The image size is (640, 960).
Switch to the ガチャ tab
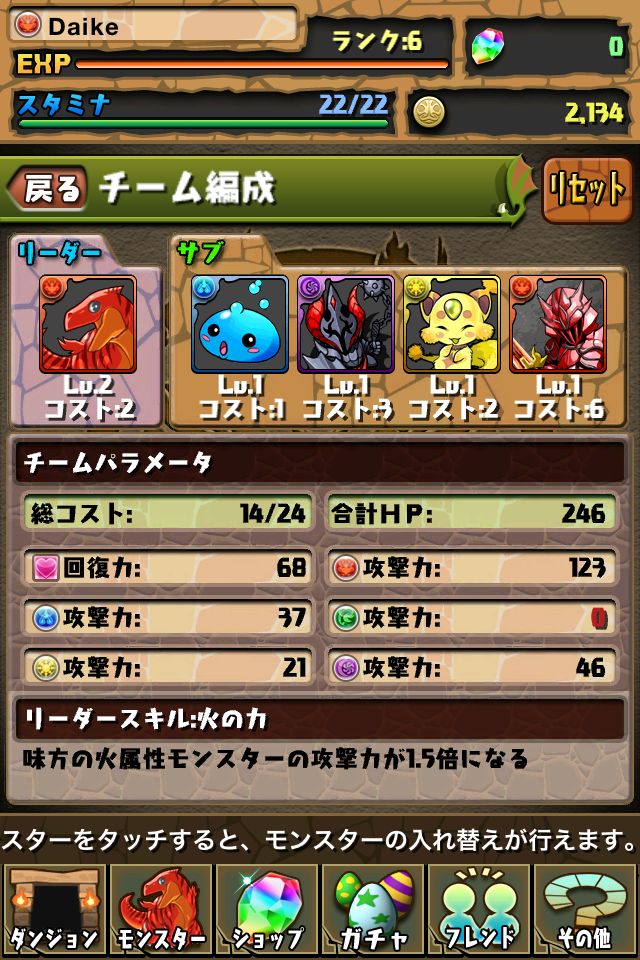coord(373,909)
